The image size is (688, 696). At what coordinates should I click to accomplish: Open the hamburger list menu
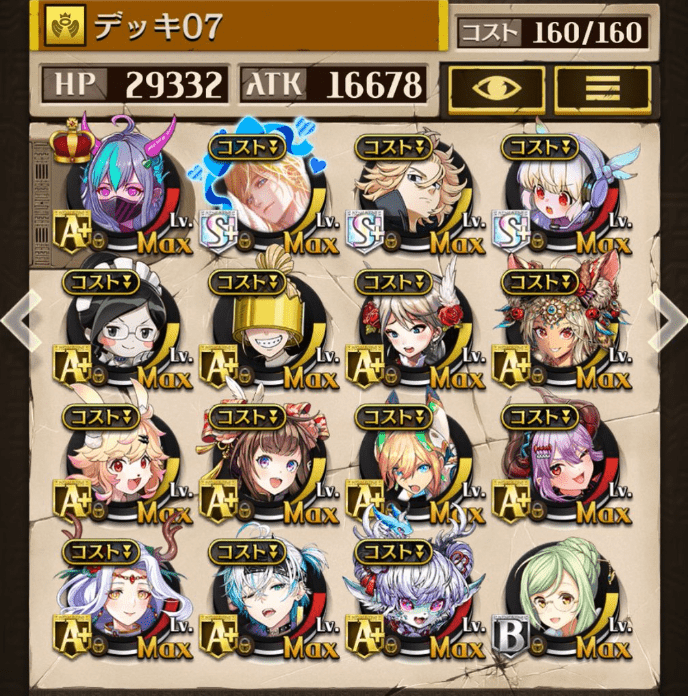pos(601,89)
